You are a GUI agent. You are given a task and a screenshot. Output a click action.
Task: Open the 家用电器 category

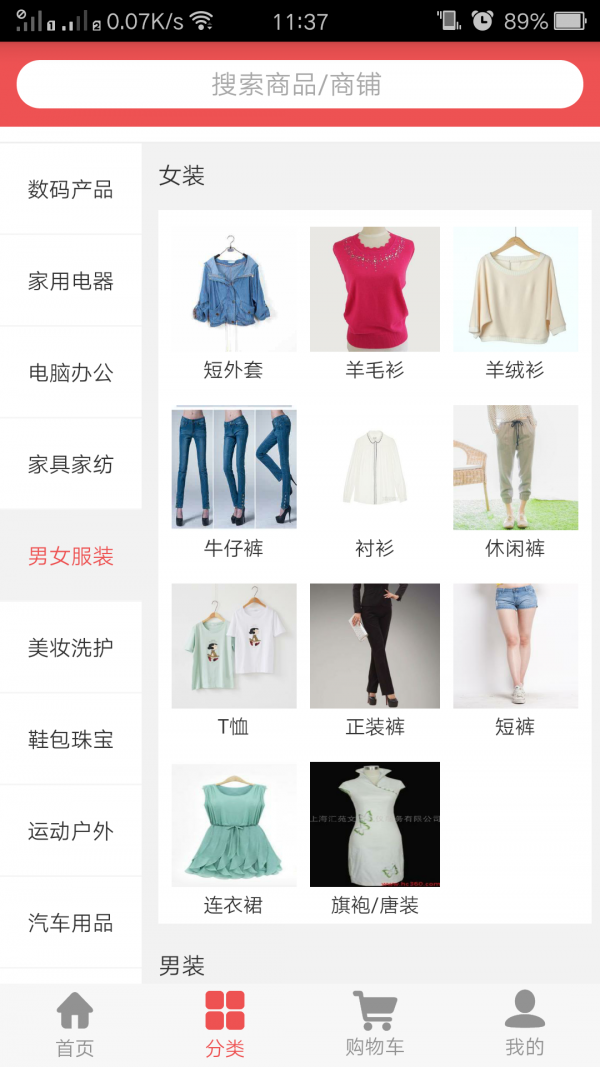pos(71,281)
